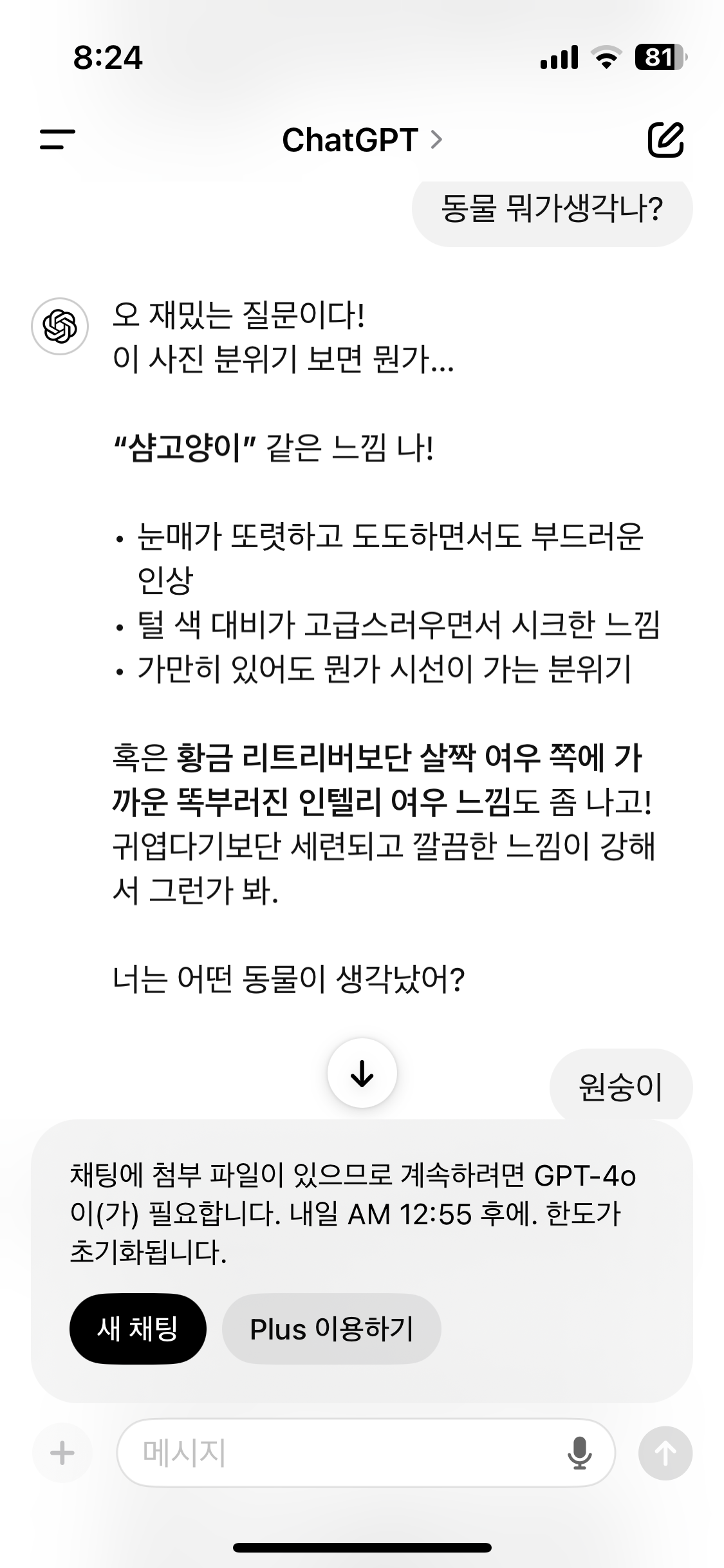
Task: Open the sidebar menu
Action: click(57, 140)
